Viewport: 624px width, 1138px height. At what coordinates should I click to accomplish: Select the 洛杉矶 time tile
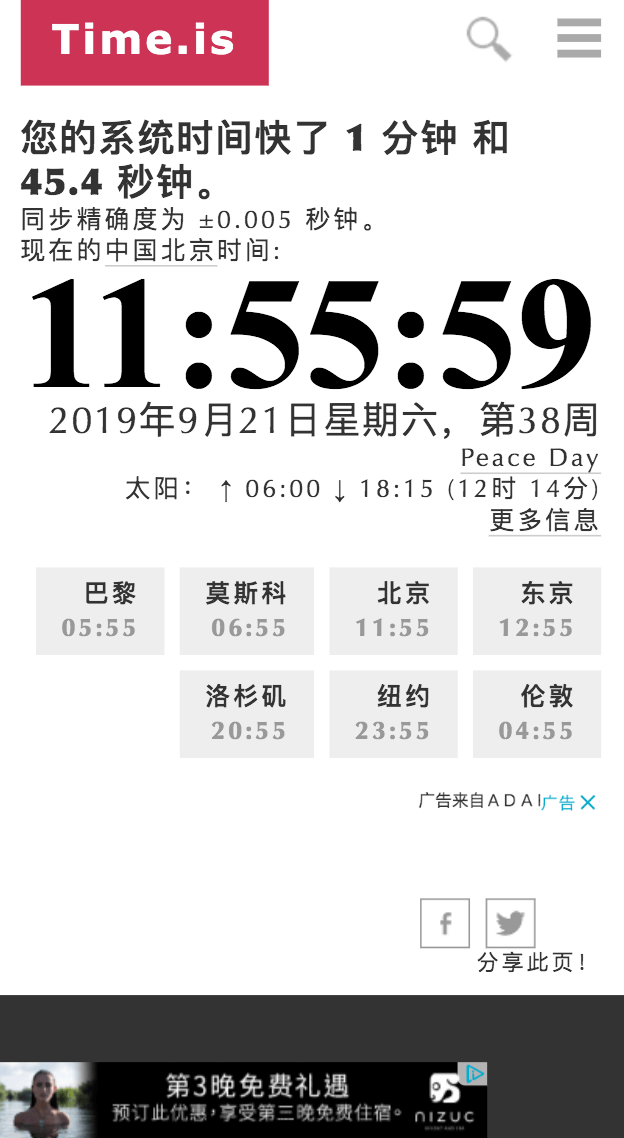[x=247, y=714]
